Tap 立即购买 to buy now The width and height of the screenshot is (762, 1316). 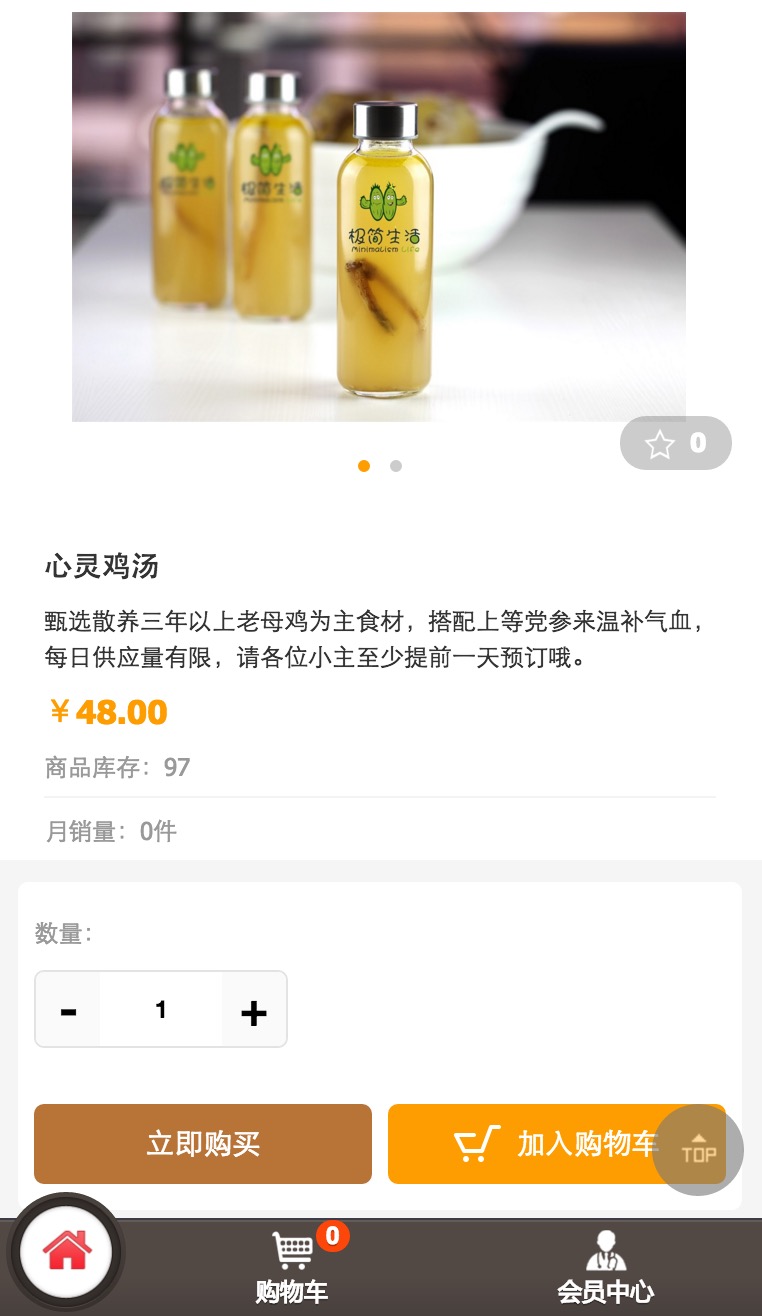point(203,1144)
